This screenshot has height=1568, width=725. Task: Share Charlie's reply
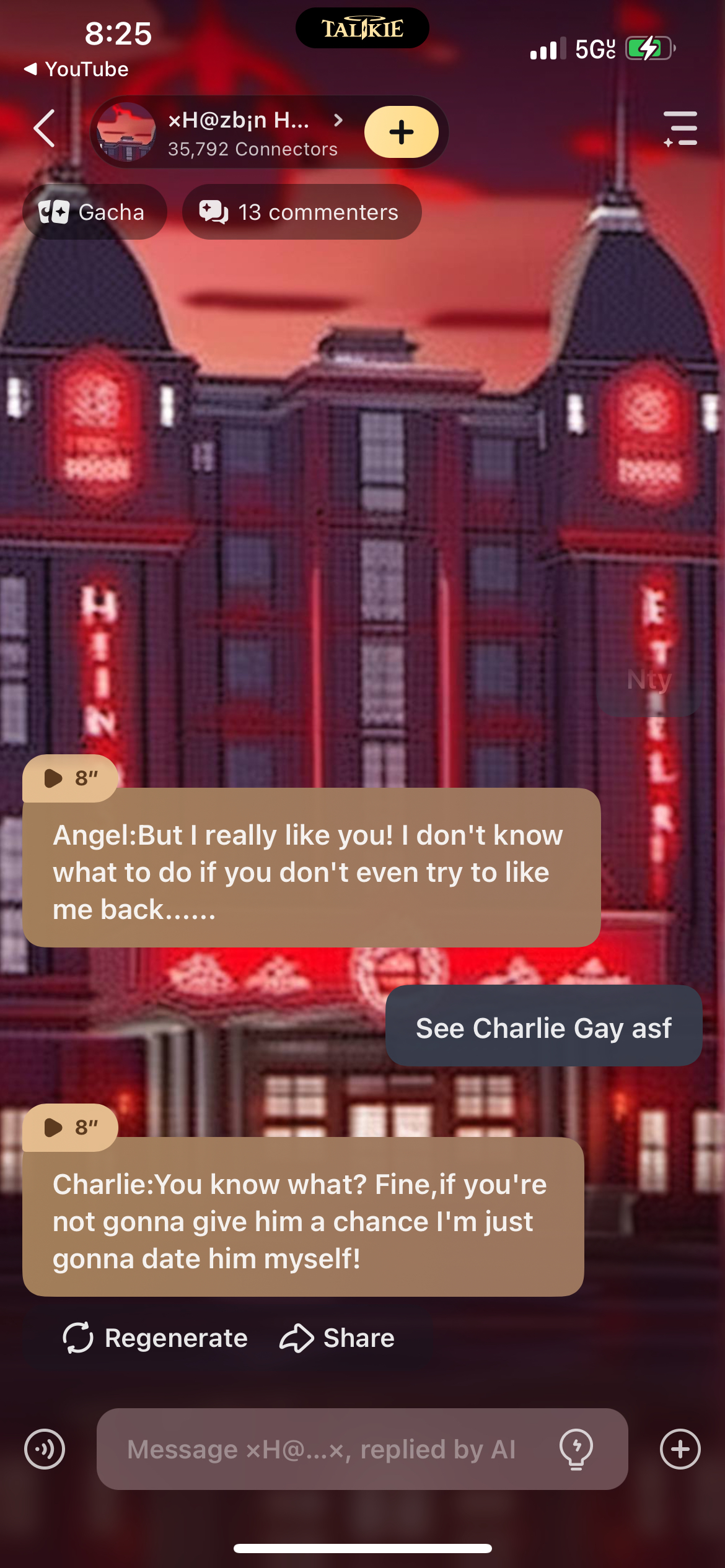337,1338
